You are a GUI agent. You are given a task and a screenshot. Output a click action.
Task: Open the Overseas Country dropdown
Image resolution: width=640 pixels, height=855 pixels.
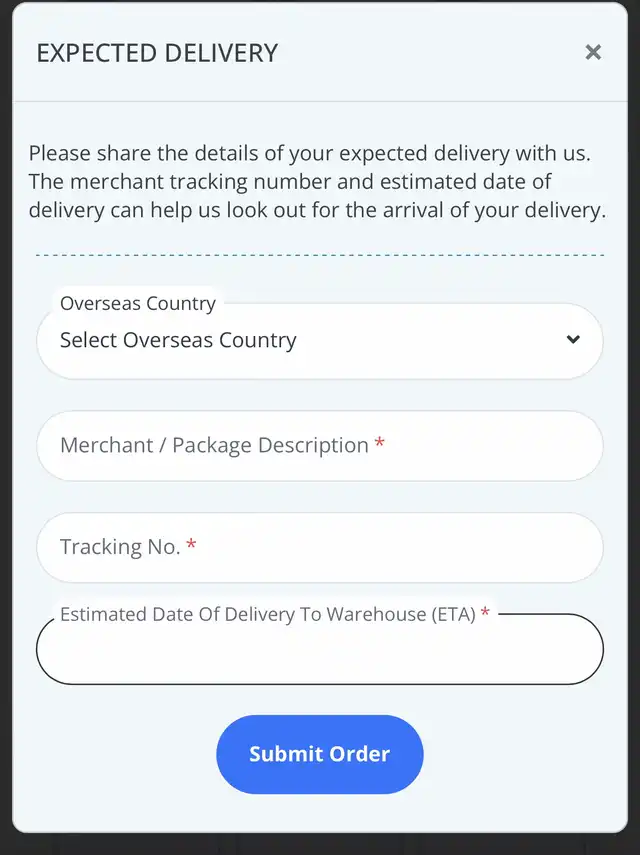click(x=319, y=341)
